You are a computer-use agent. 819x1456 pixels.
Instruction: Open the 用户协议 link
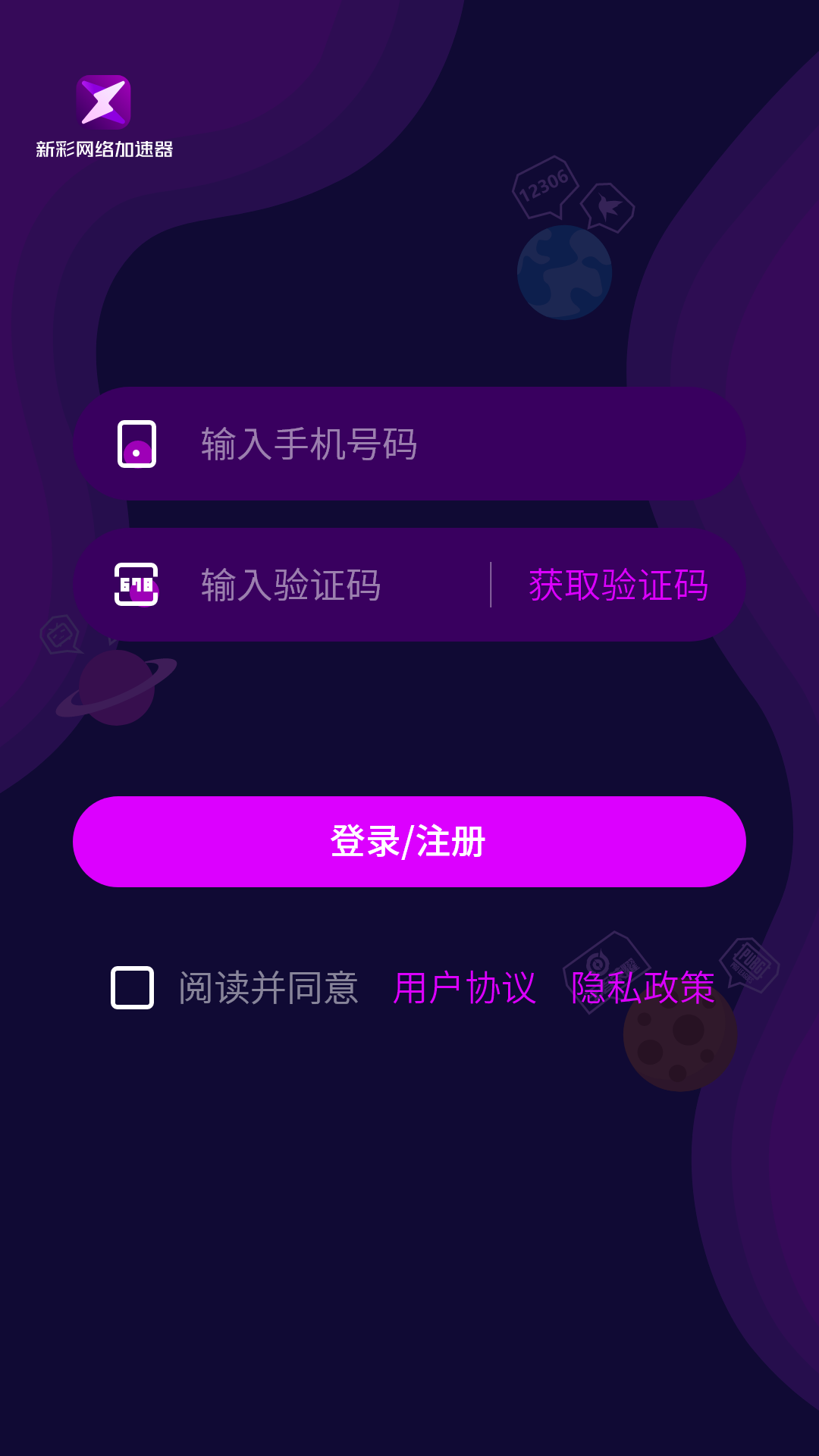point(464,988)
